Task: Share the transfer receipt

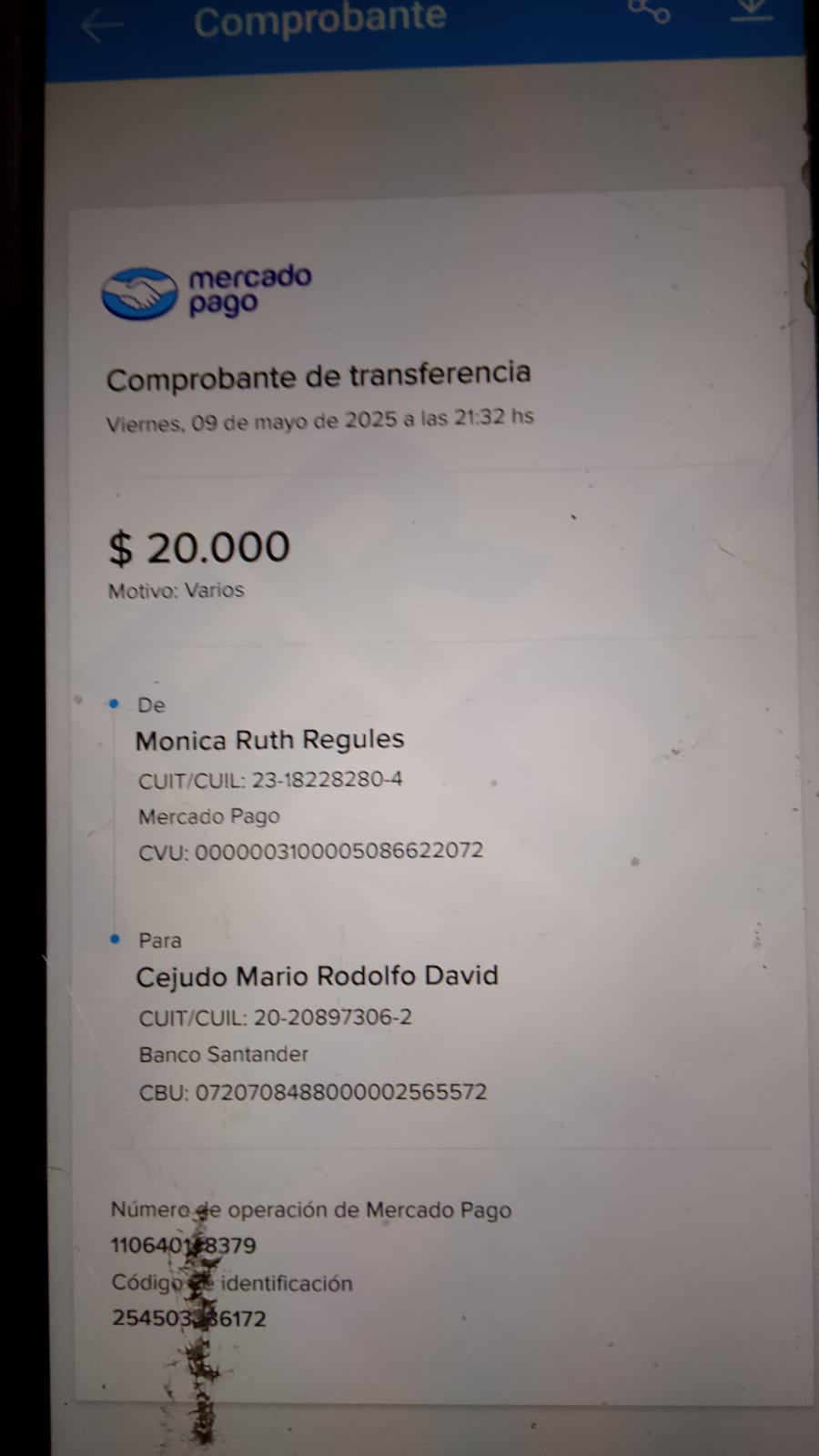Action: tap(649, 10)
